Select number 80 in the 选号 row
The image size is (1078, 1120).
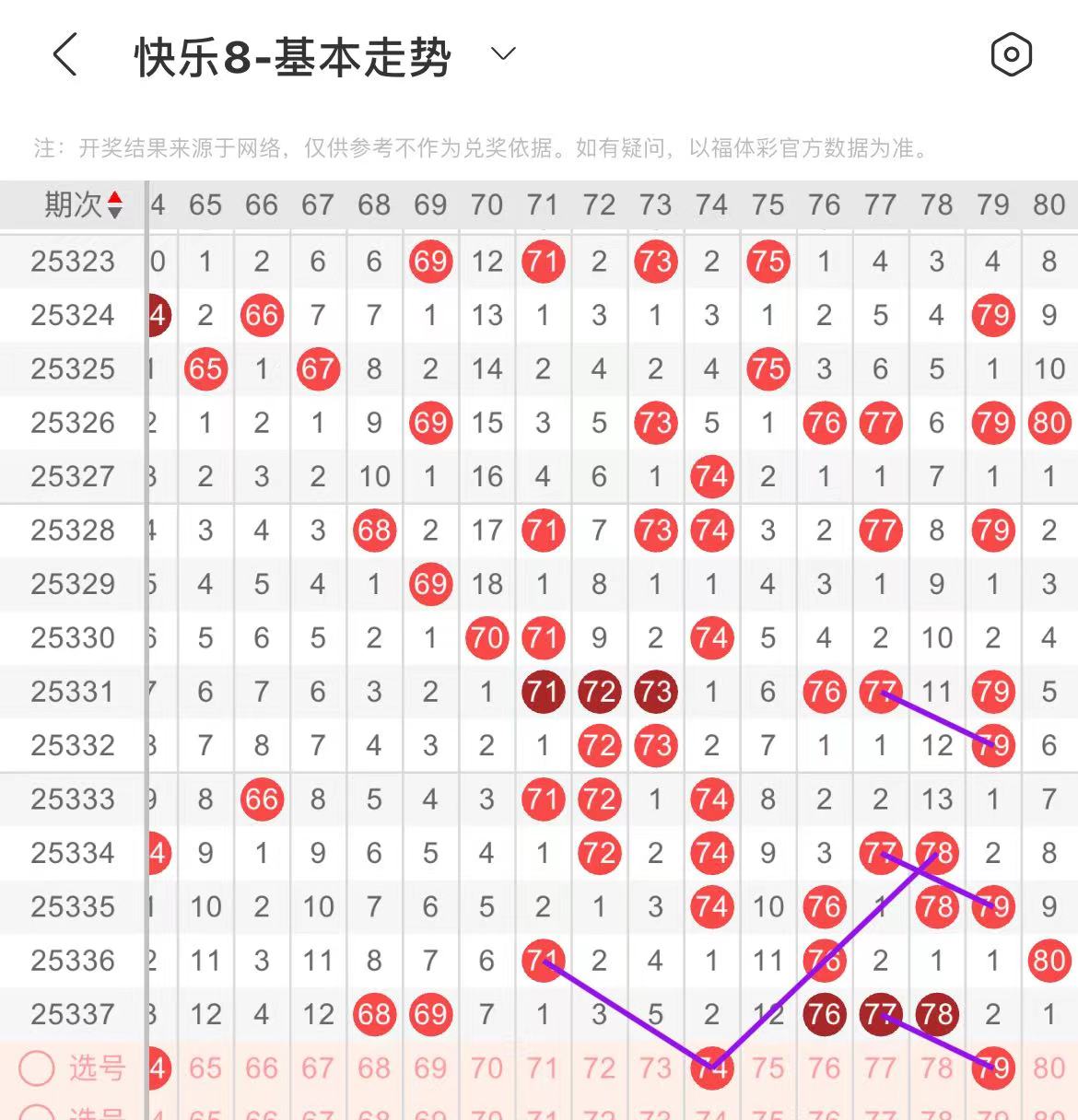point(1049,1068)
